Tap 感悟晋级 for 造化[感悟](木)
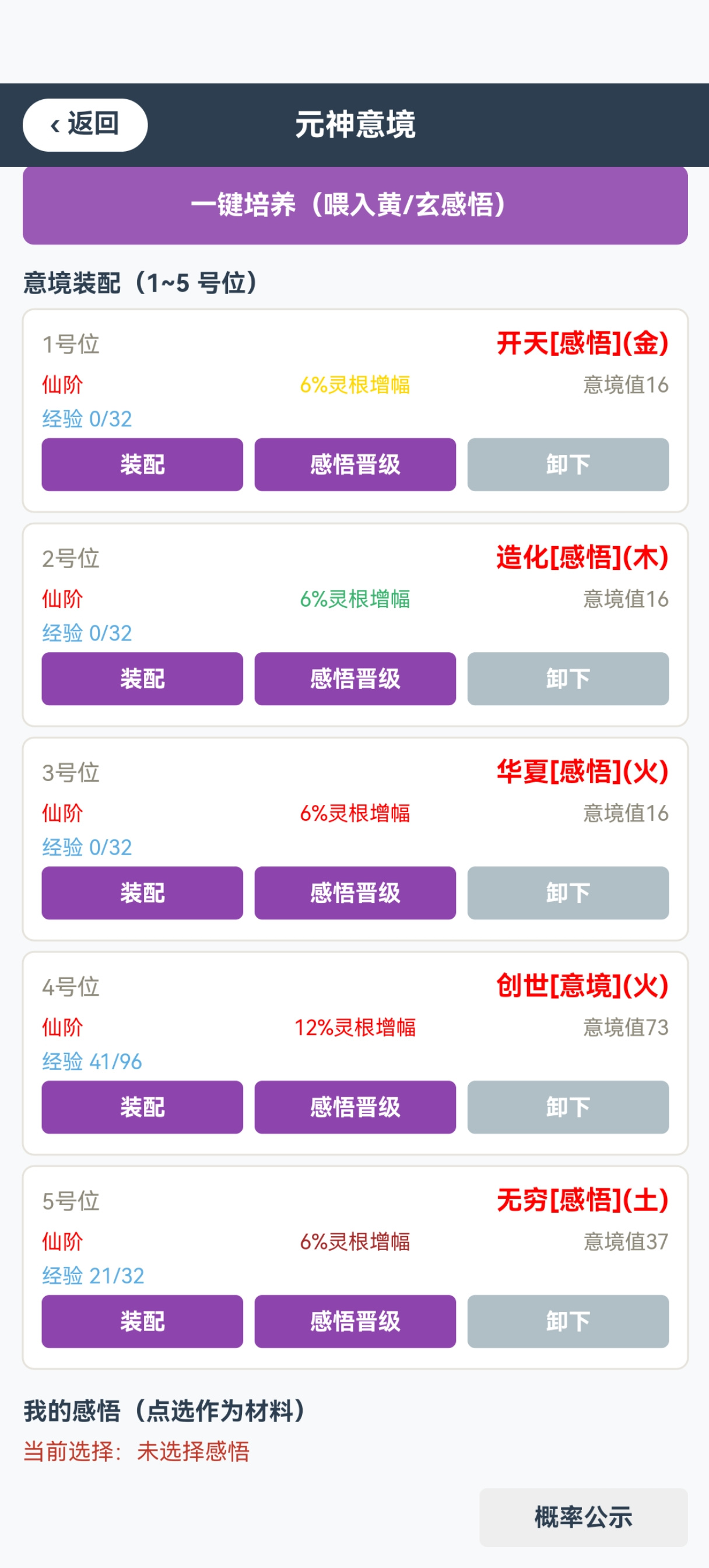Screen dimensions: 709x1568 355,678
